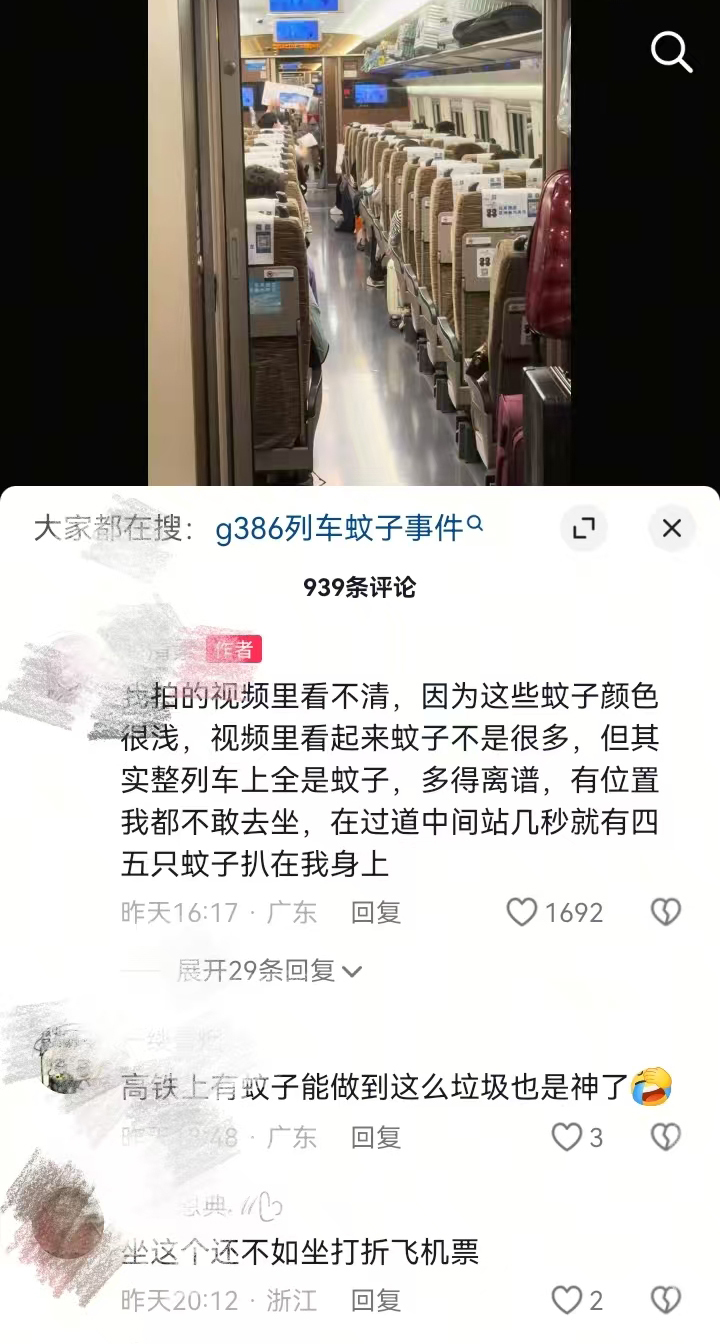Image resolution: width=720 pixels, height=1344 pixels.
Task: Like the author's comment with 1692 likes
Action: coord(522,912)
